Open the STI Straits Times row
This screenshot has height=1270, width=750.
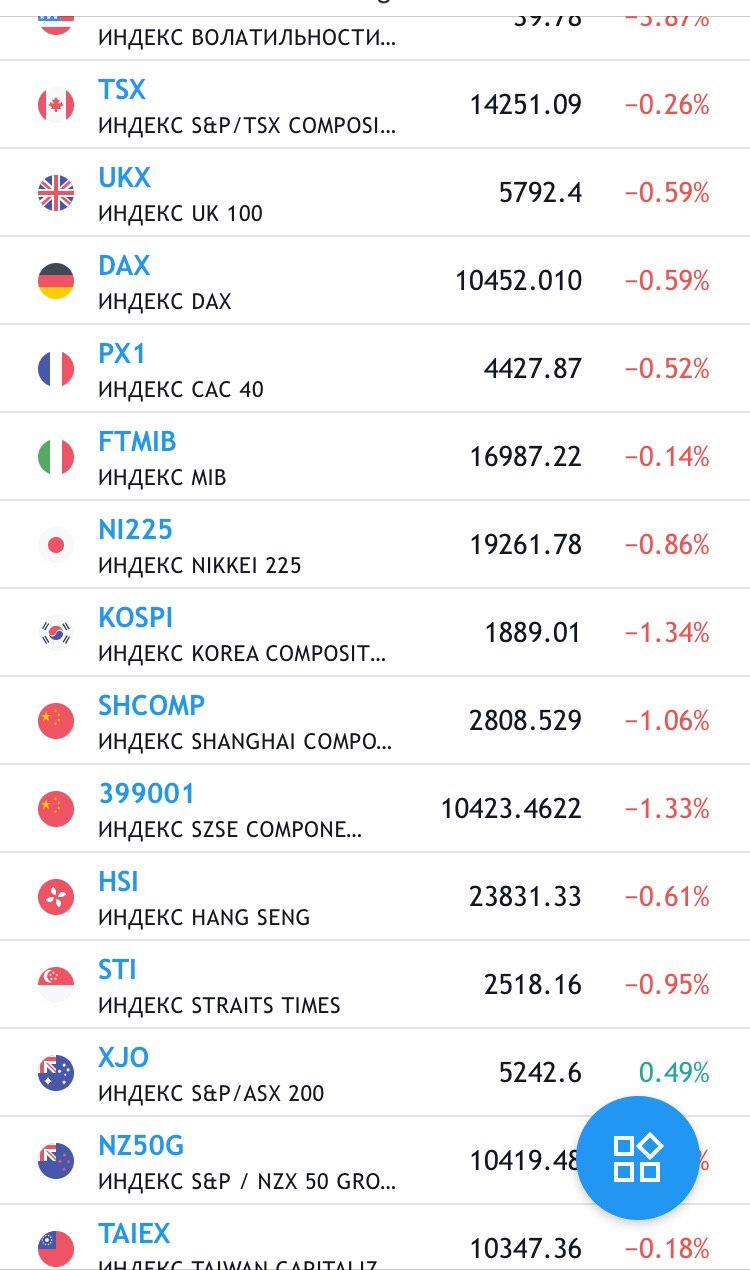[375, 985]
